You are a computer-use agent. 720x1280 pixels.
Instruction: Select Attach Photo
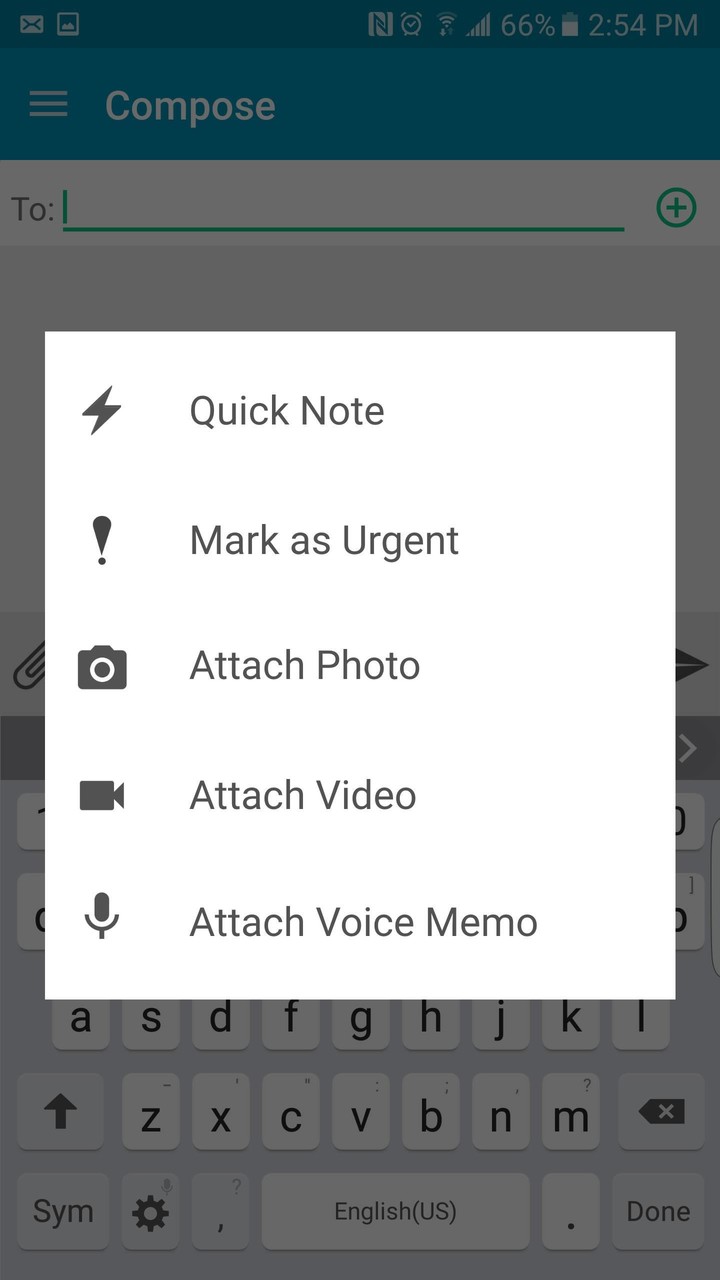point(305,666)
